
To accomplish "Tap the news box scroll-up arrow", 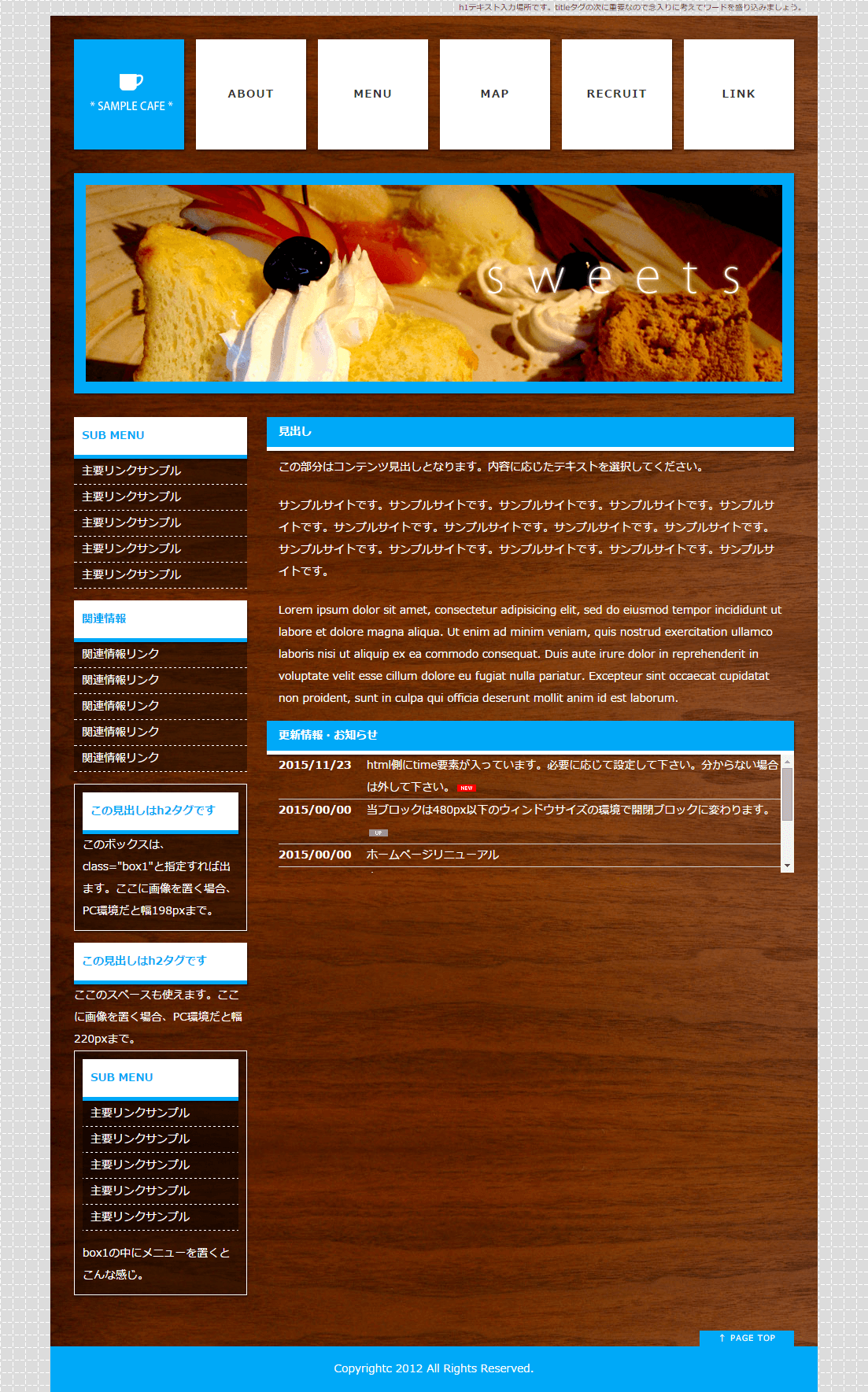I will click(x=787, y=762).
